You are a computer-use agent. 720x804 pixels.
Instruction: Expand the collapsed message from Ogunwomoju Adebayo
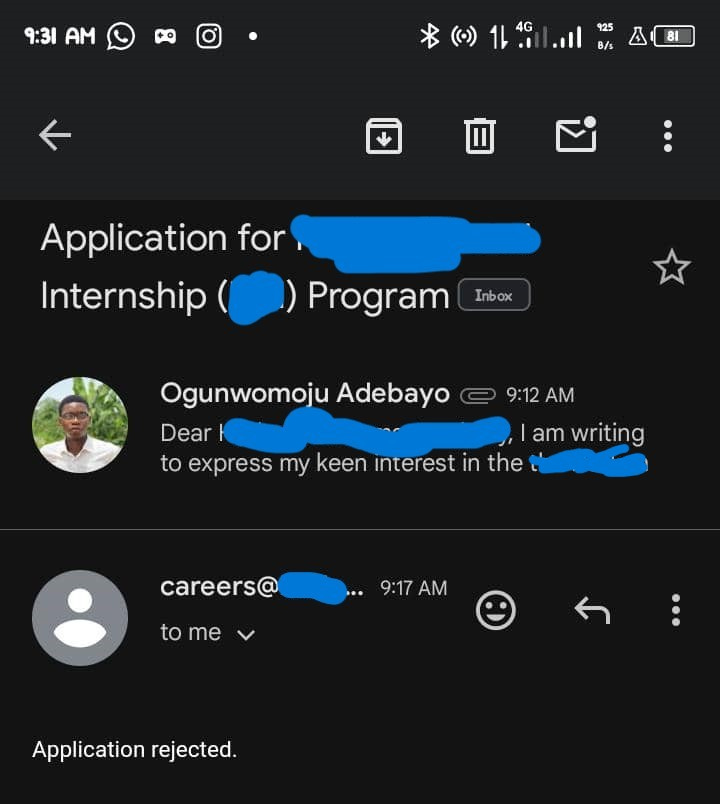[400, 430]
